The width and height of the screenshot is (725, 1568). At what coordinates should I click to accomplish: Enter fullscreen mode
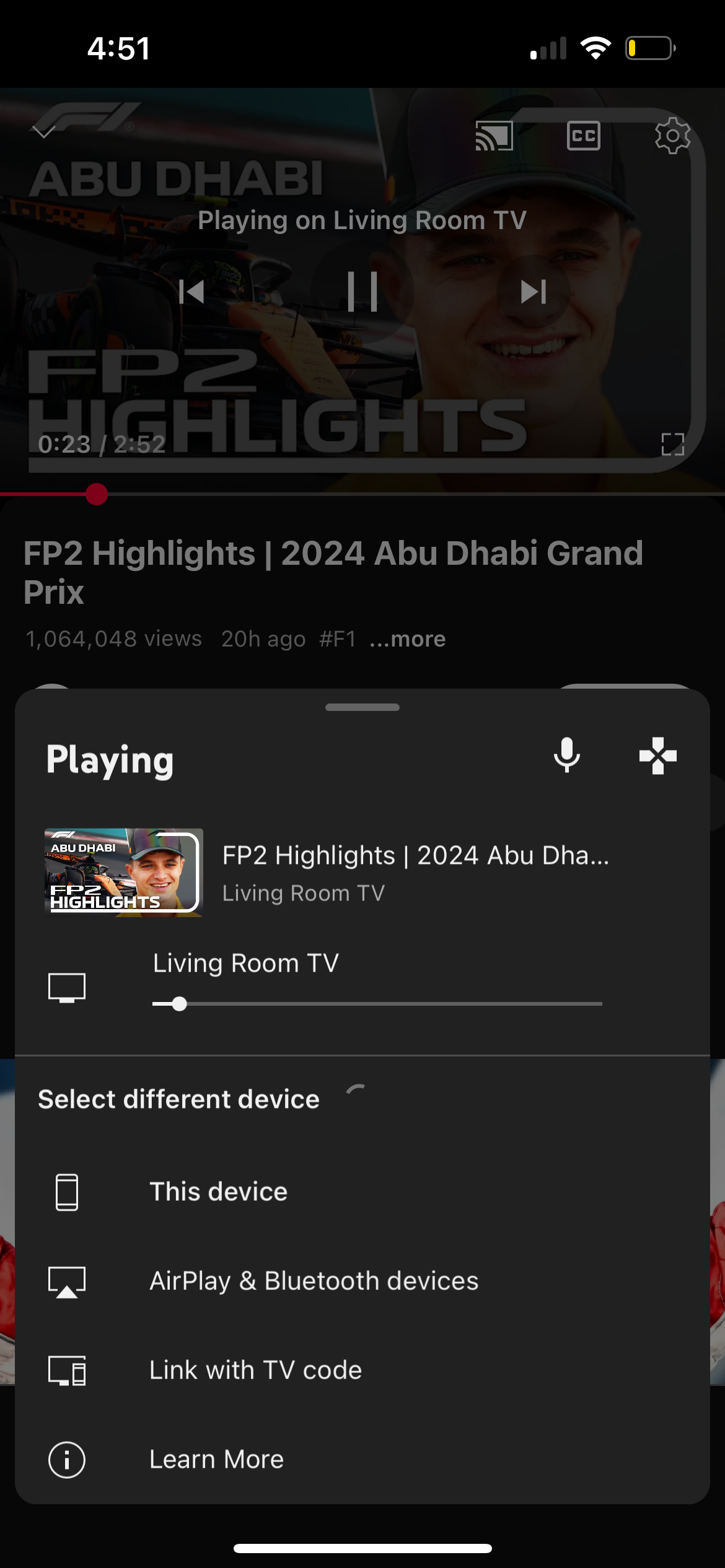click(672, 445)
